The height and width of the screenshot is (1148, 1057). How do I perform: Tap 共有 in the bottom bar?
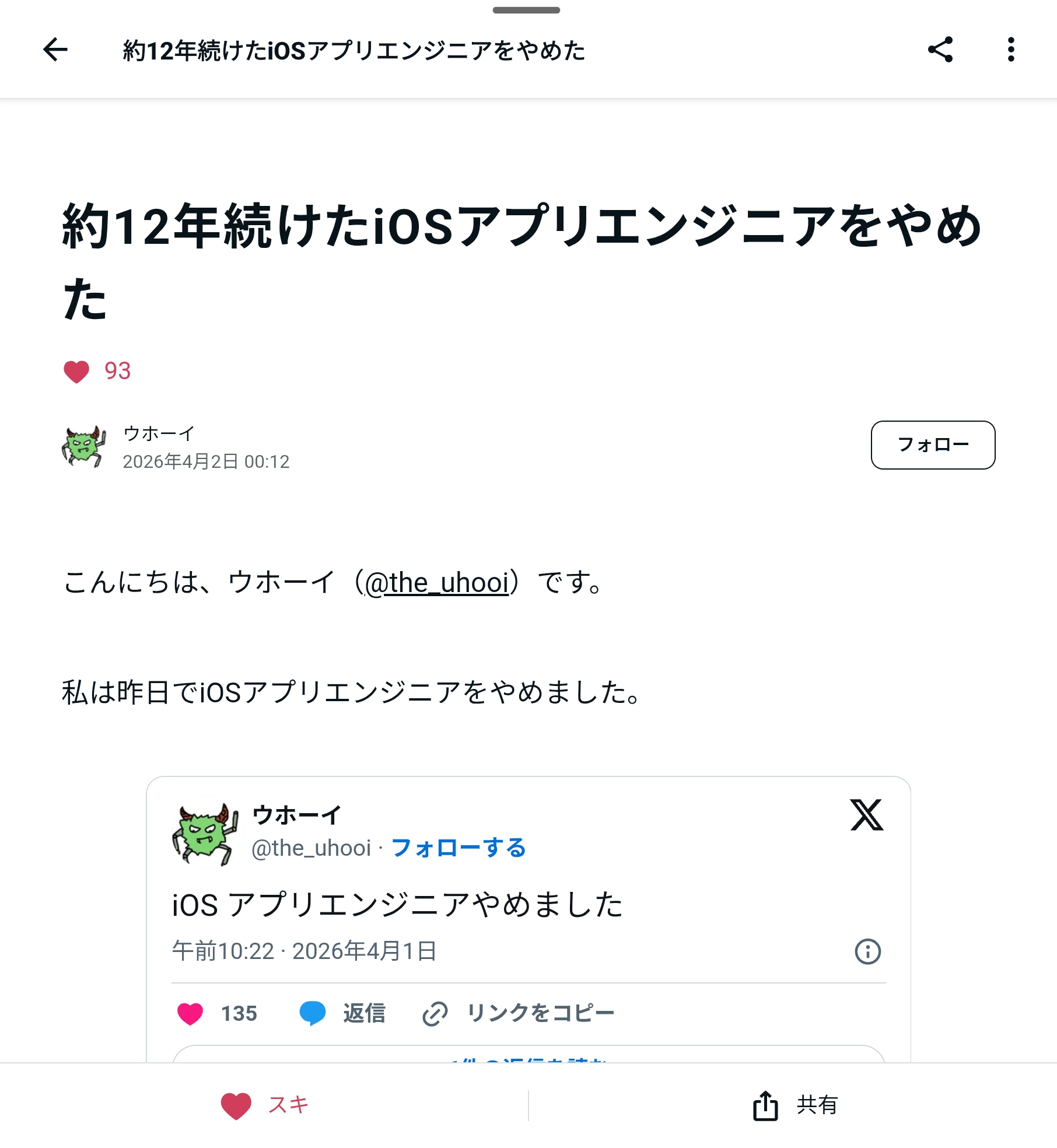795,1105
